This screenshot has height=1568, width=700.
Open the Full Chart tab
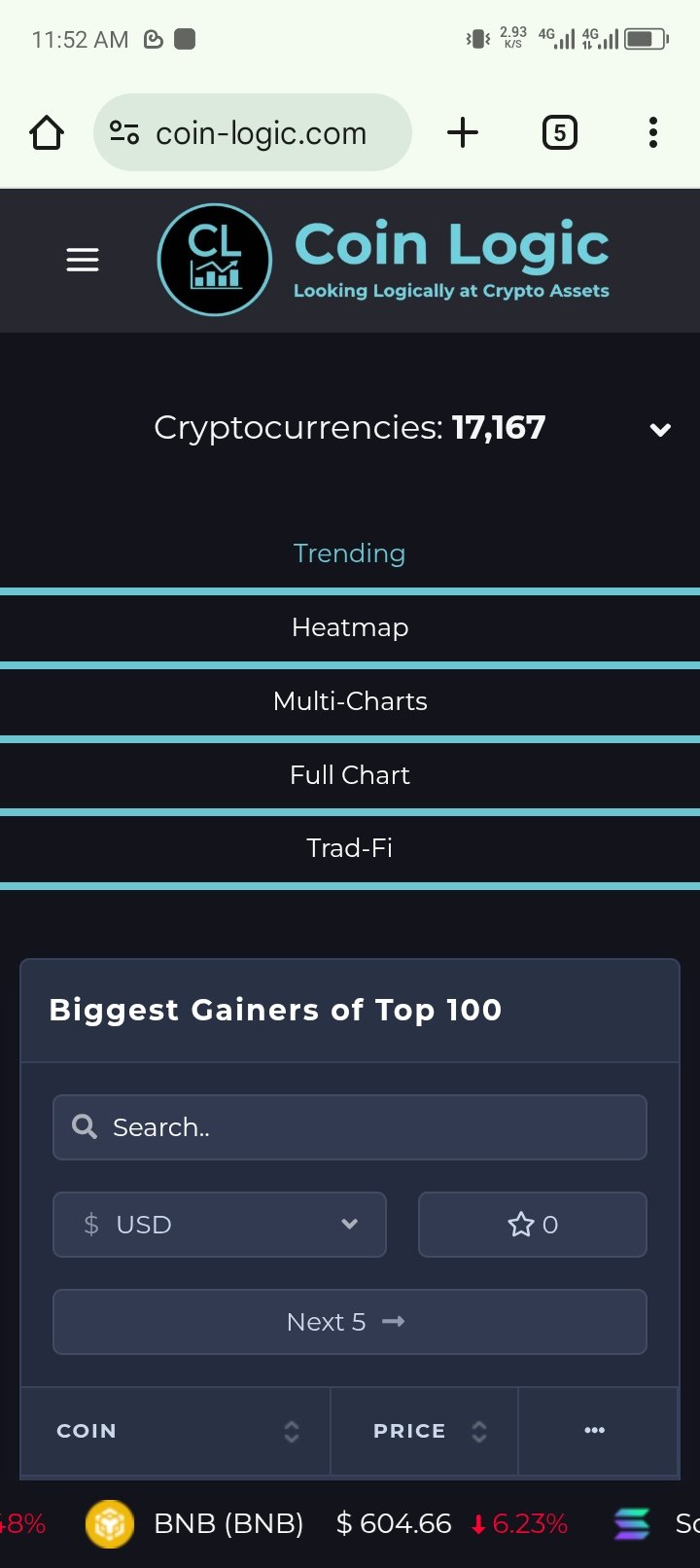[350, 775]
